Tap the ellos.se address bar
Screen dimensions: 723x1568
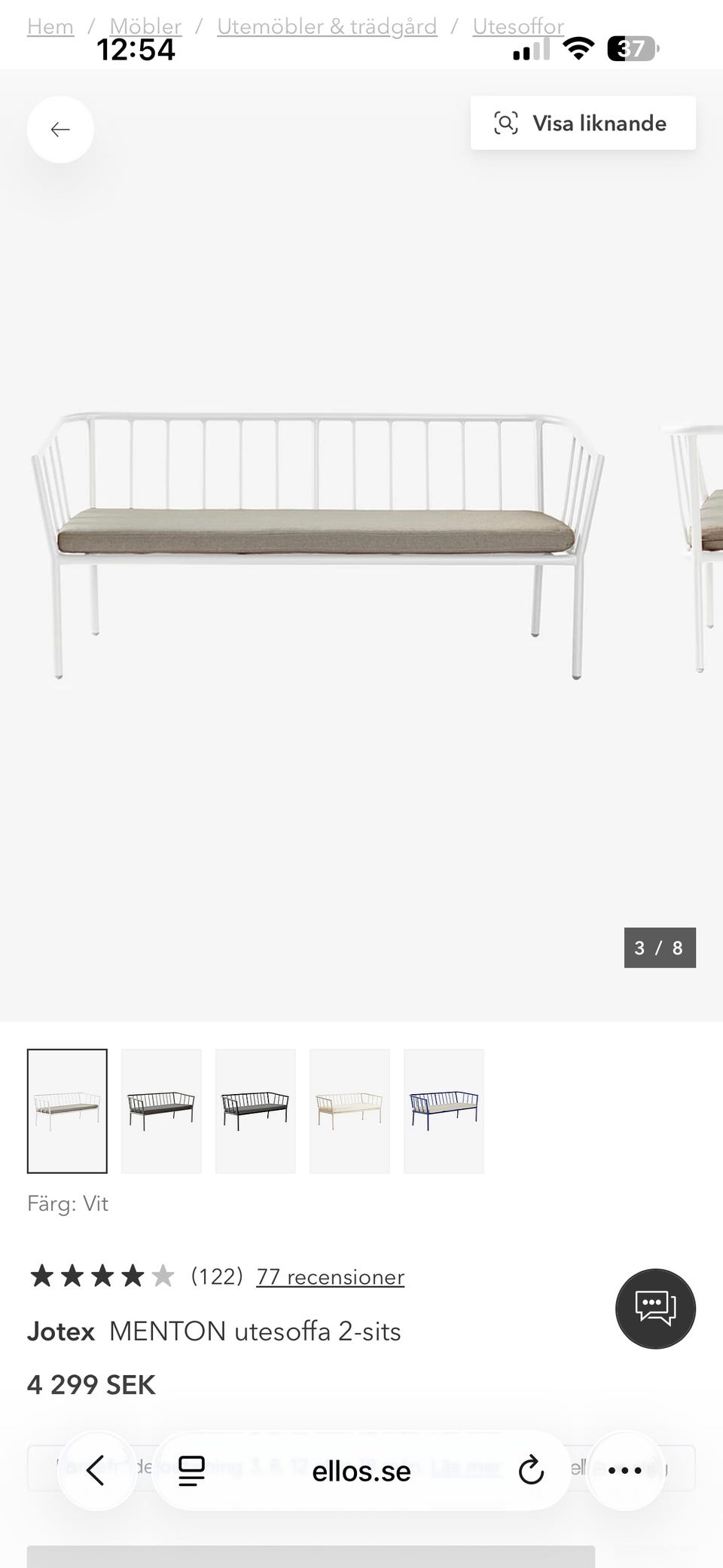click(361, 1470)
